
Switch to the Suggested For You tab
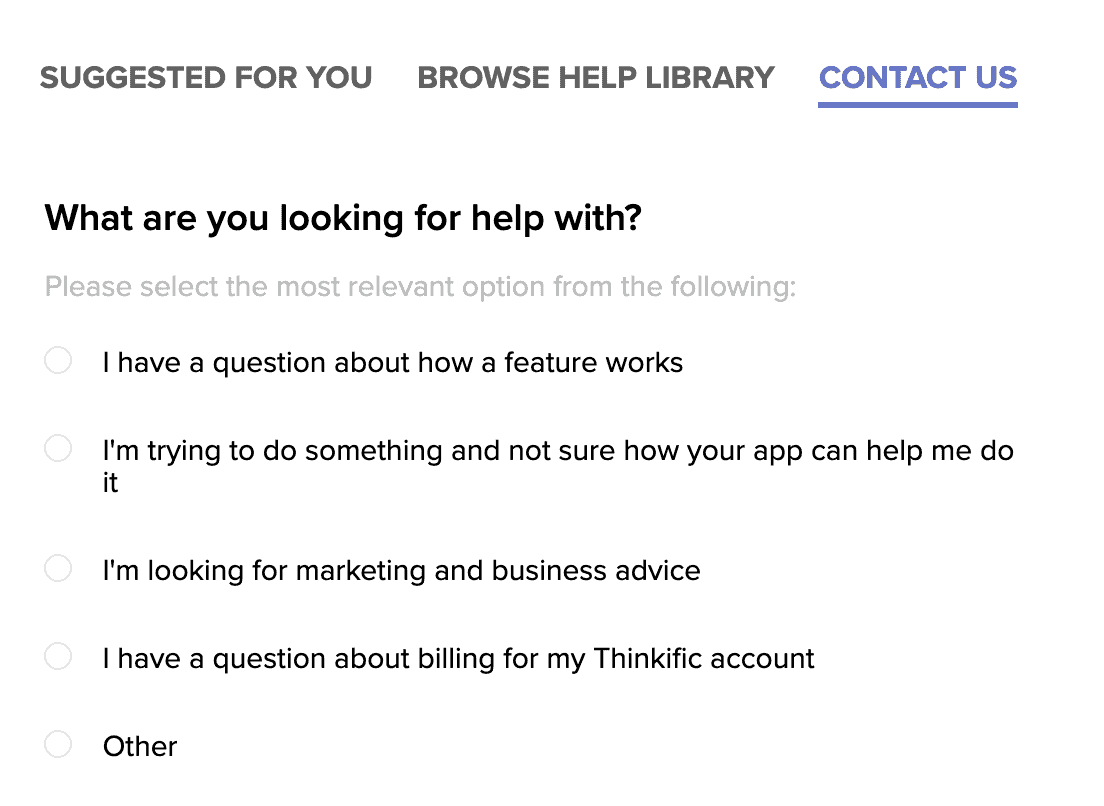[206, 78]
